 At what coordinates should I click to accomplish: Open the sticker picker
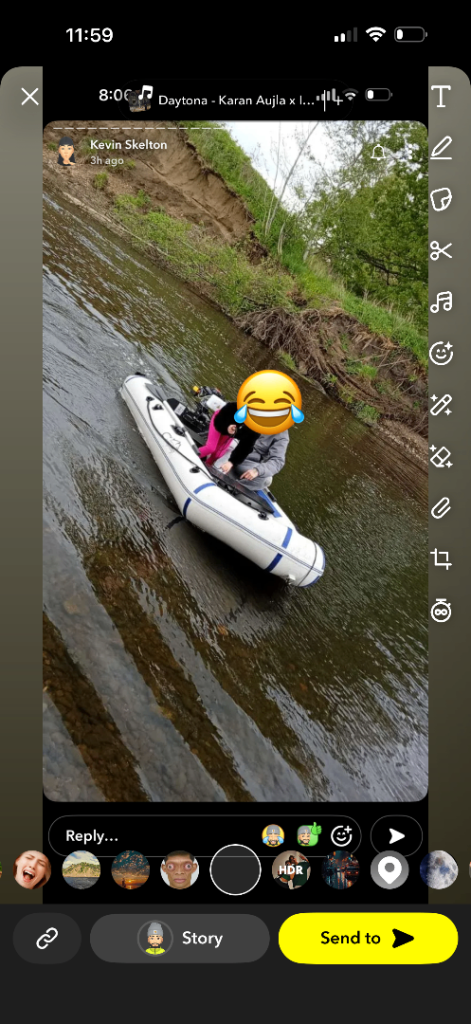[x=441, y=199]
